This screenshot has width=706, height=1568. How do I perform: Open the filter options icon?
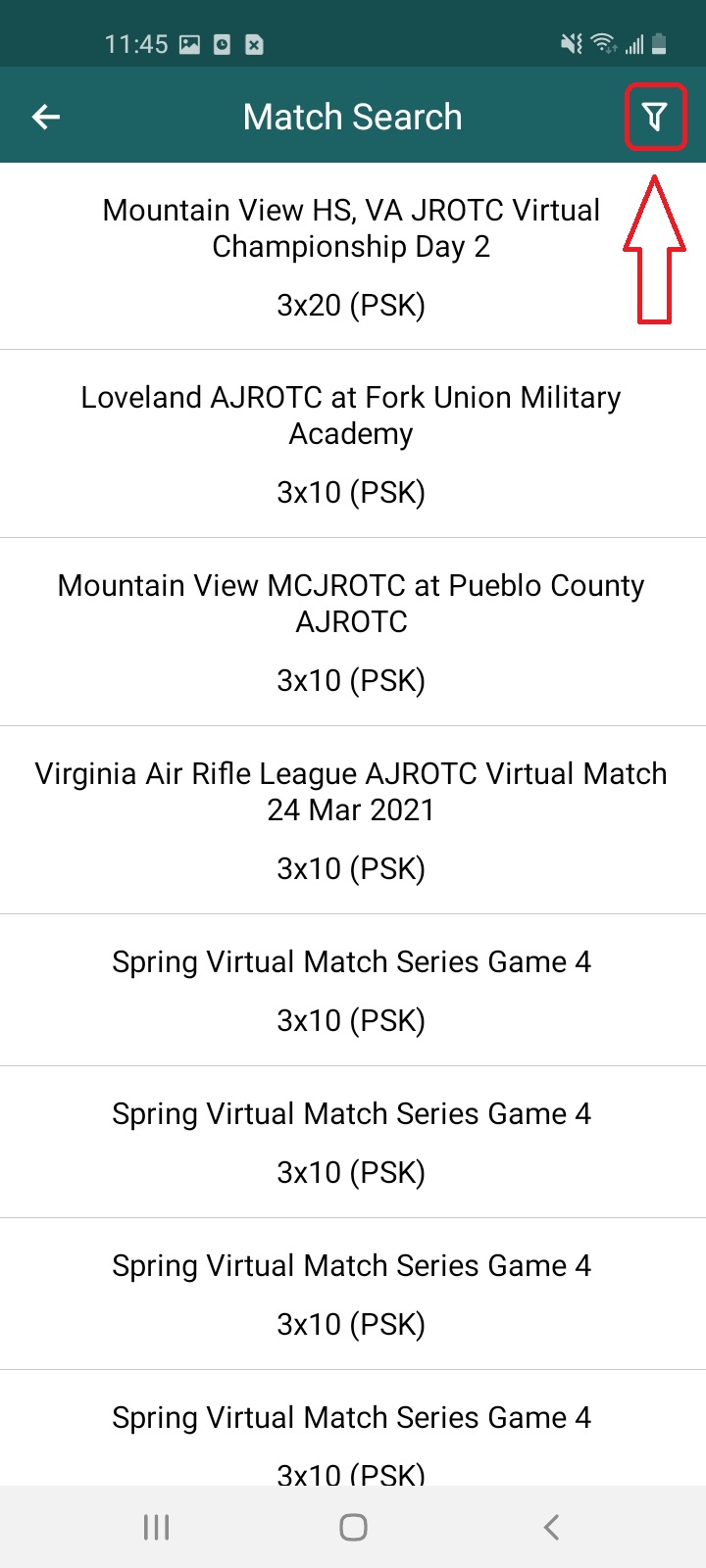pyautogui.click(x=655, y=115)
